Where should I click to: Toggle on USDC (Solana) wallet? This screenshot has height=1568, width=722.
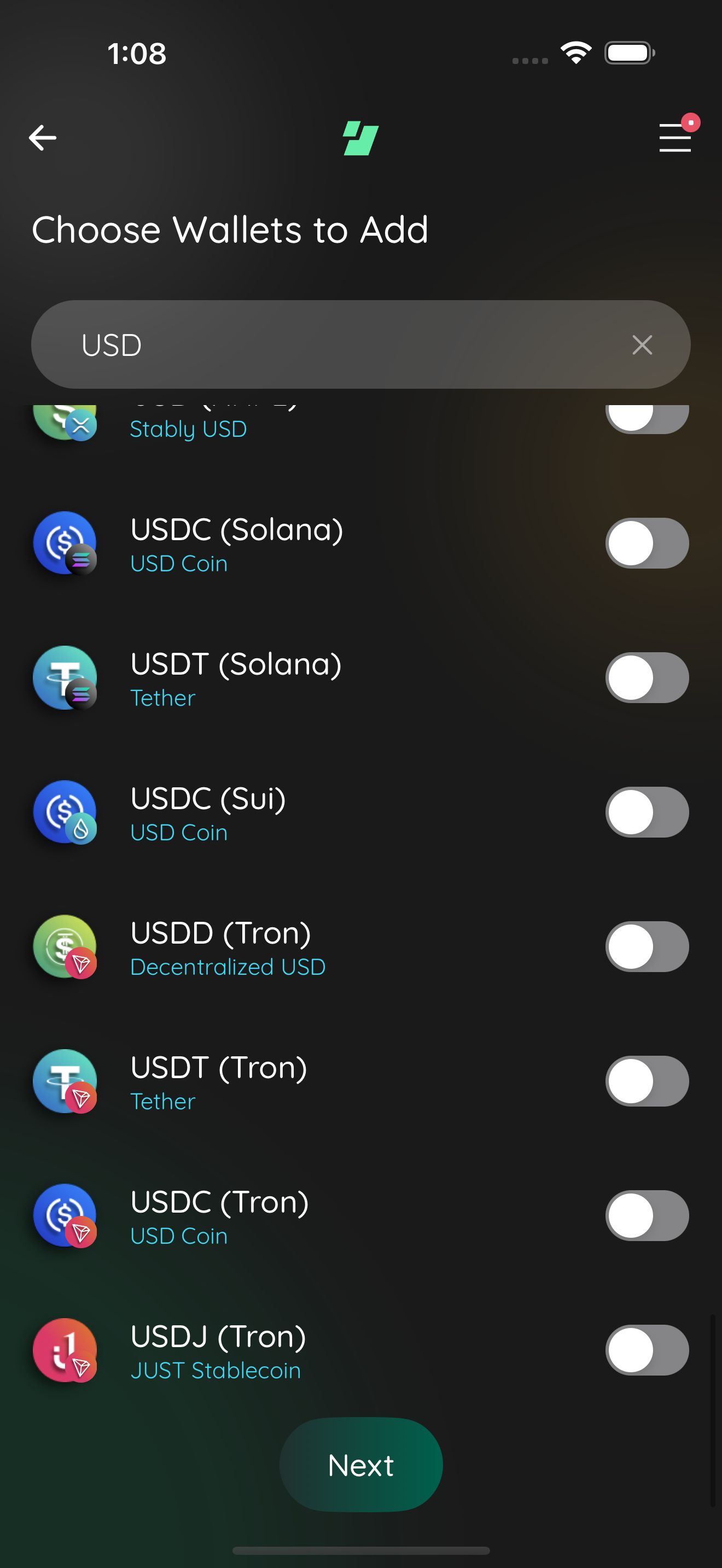(647, 543)
